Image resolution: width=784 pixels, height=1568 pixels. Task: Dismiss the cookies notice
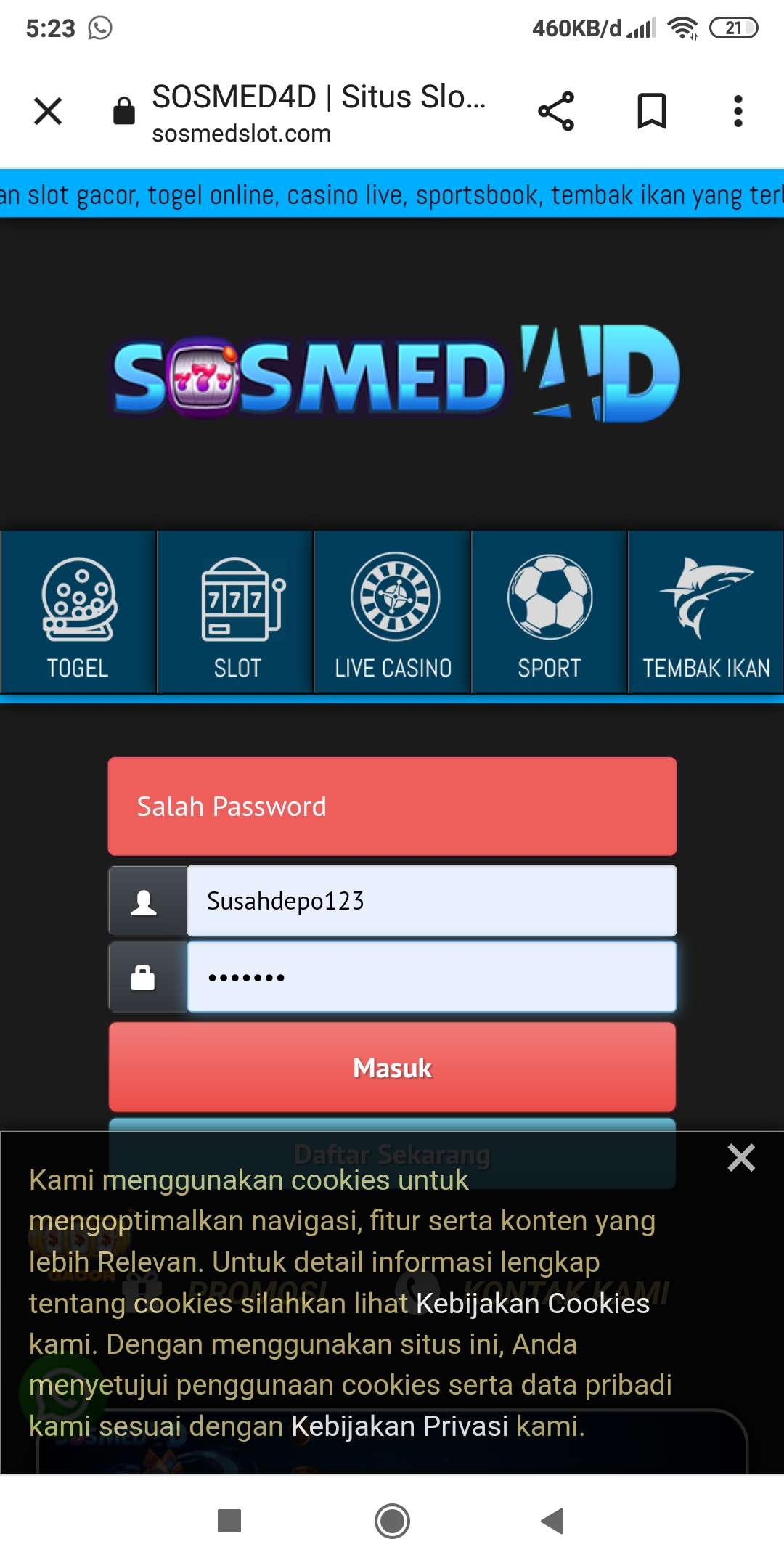click(x=741, y=1158)
